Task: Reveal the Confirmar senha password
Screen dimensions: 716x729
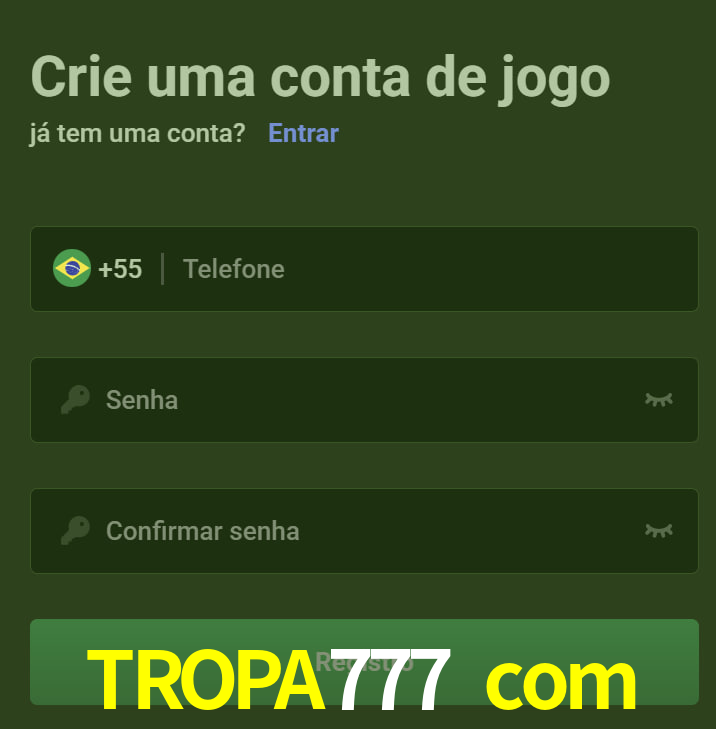Action: pos(658,531)
